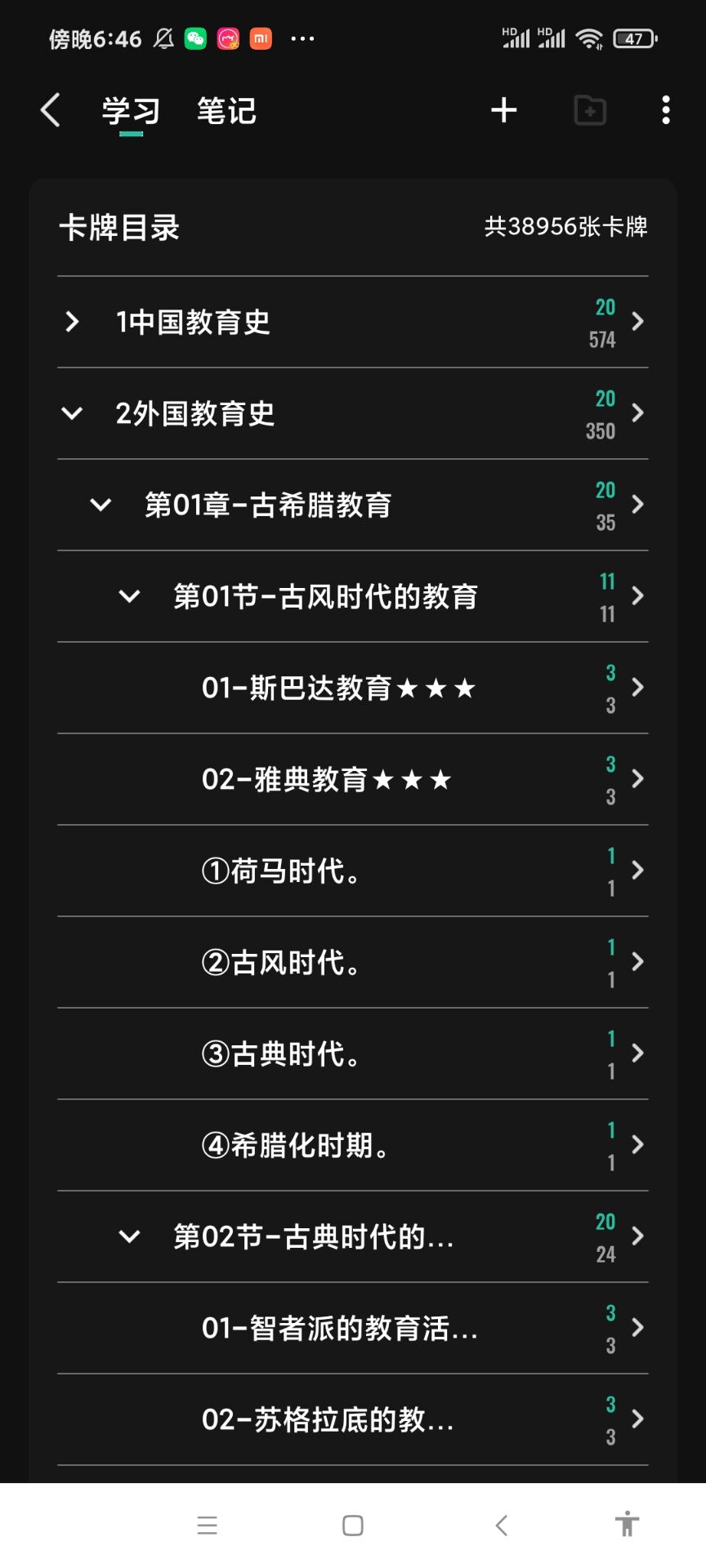Viewport: 706px width, 1568px height.
Task: Open the ③古典时代 card deck
Action: [x=353, y=1053]
